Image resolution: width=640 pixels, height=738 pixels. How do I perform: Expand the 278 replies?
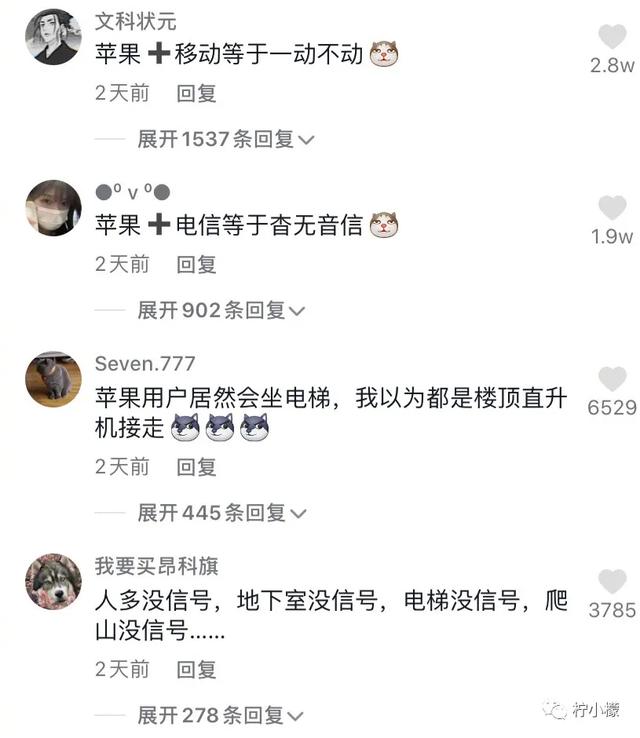[220, 715]
